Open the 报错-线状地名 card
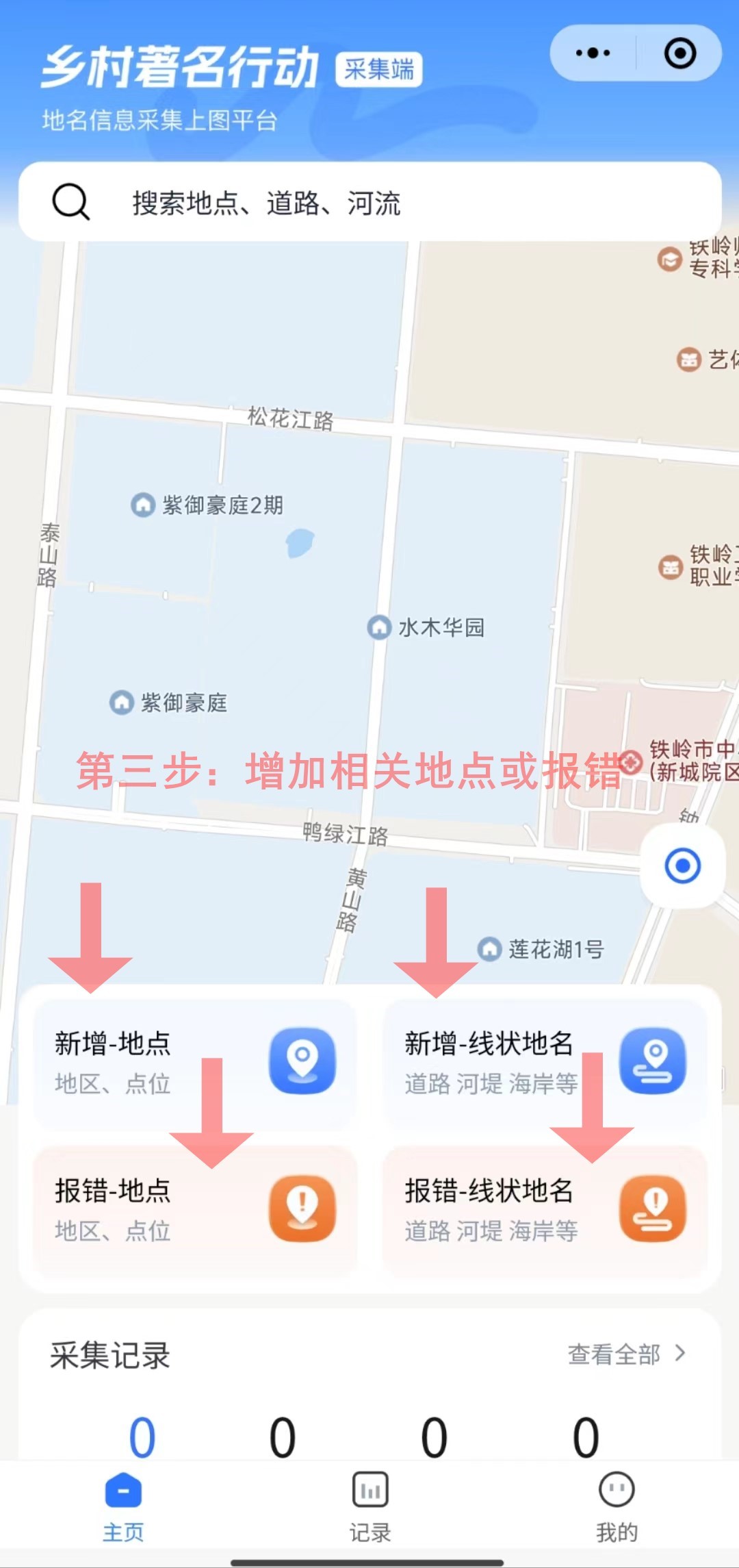 click(545, 1209)
